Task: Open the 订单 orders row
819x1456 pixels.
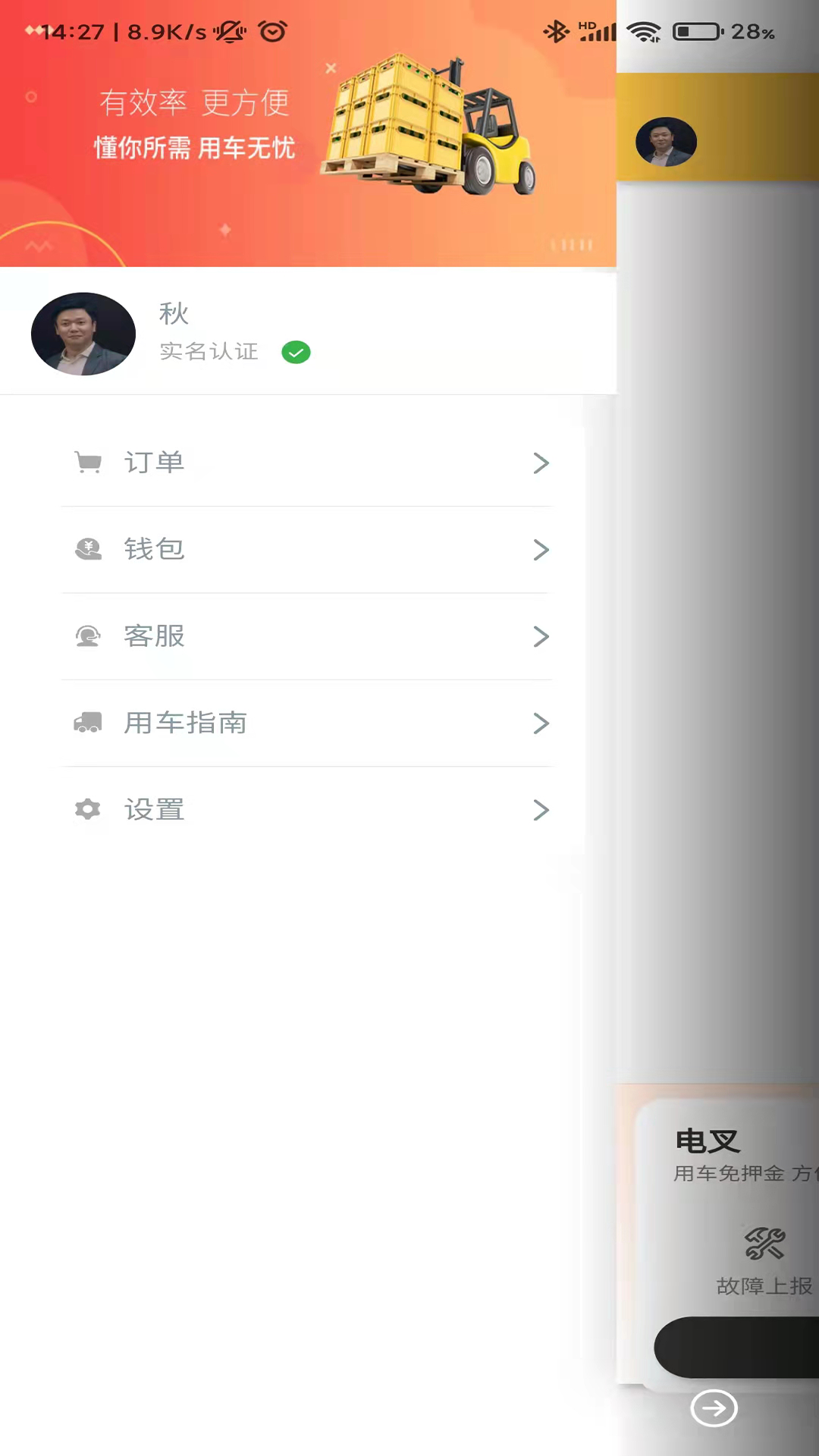Action: point(307,463)
